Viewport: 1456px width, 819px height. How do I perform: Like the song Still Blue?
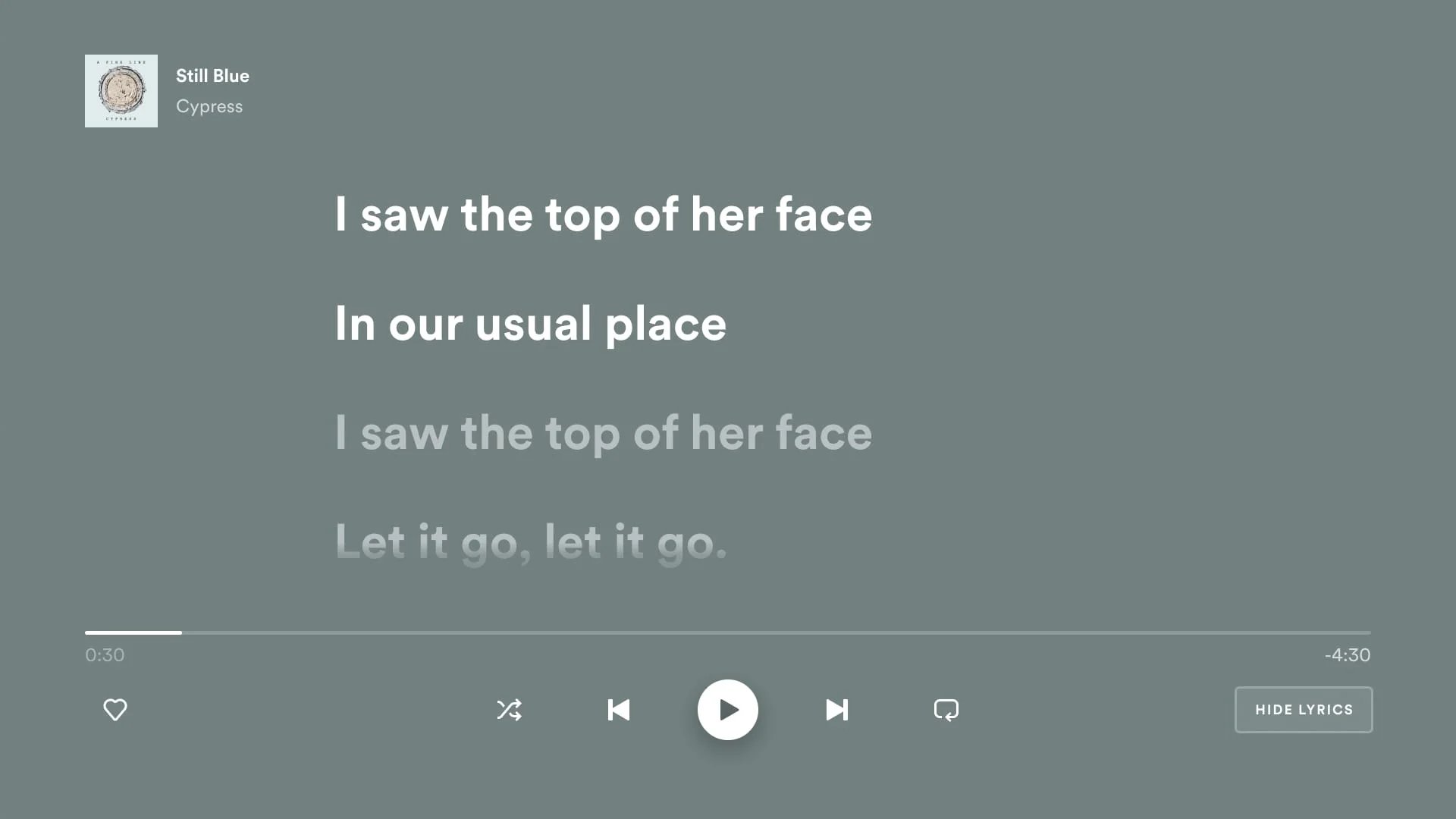tap(115, 710)
